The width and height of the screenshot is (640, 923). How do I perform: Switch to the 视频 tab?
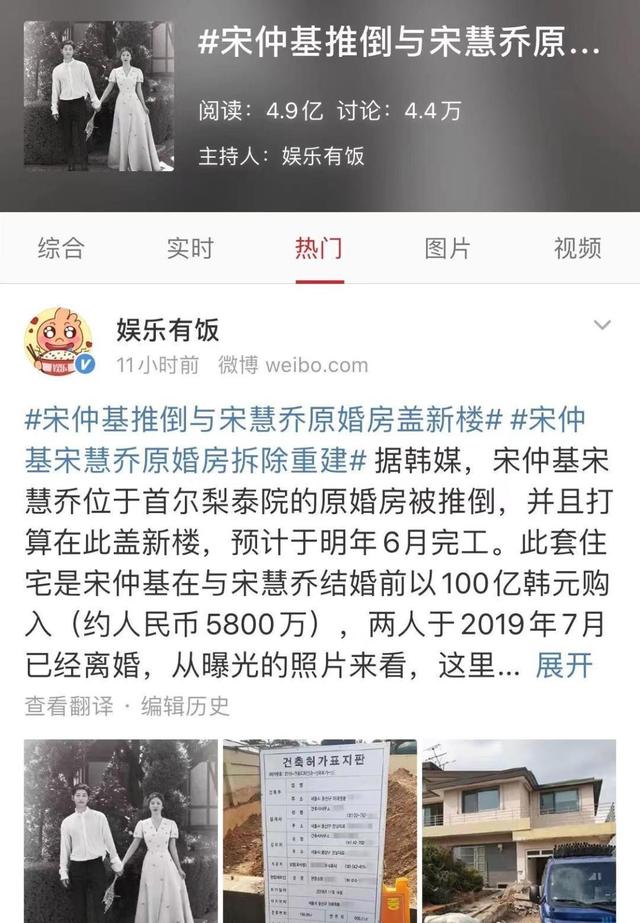(577, 248)
